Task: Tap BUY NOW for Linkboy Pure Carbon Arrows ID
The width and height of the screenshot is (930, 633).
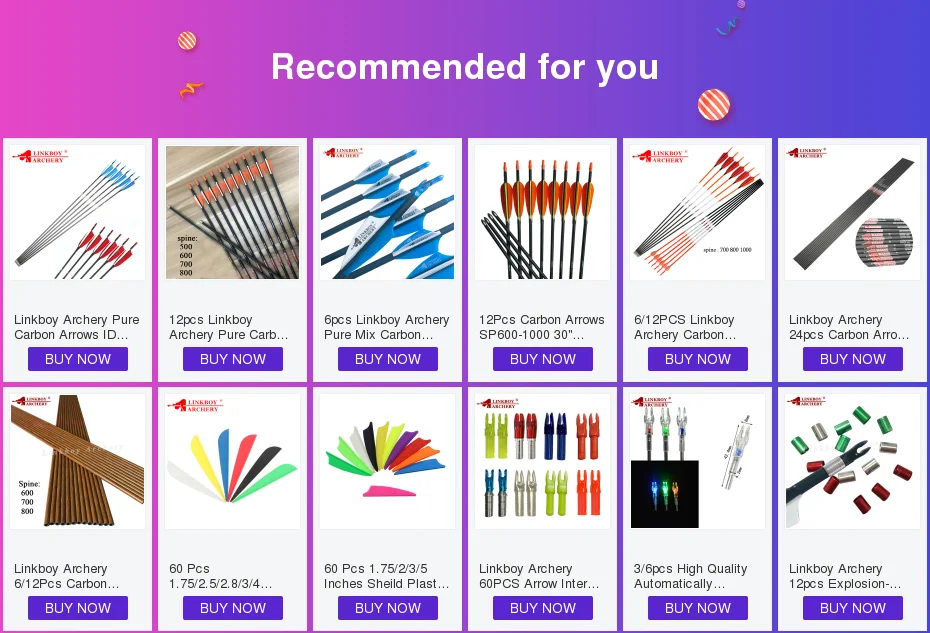Action: coord(78,359)
